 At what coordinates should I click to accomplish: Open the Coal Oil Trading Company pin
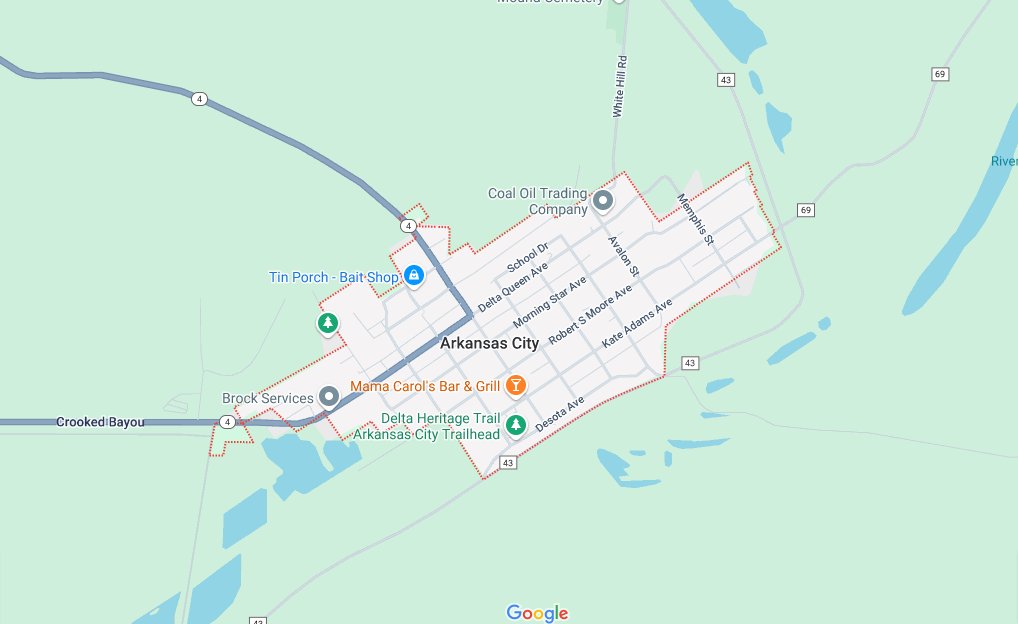[603, 201]
